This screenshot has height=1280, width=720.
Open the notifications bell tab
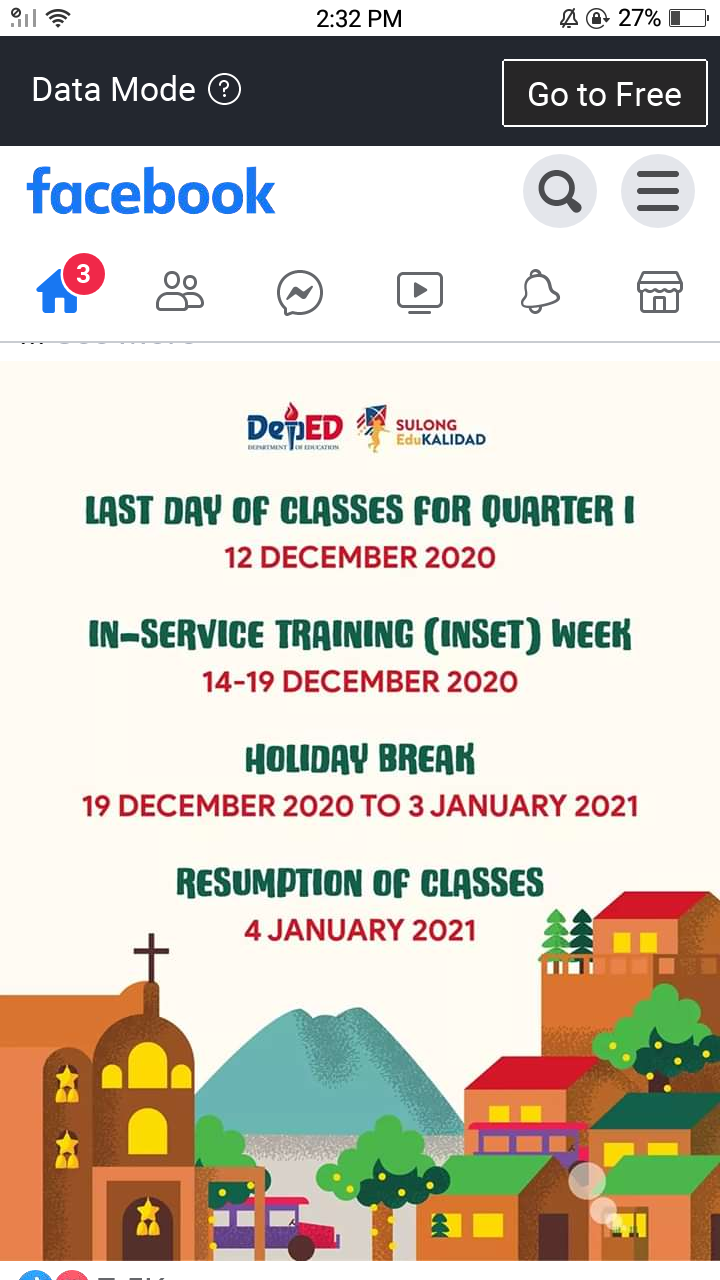click(x=540, y=292)
